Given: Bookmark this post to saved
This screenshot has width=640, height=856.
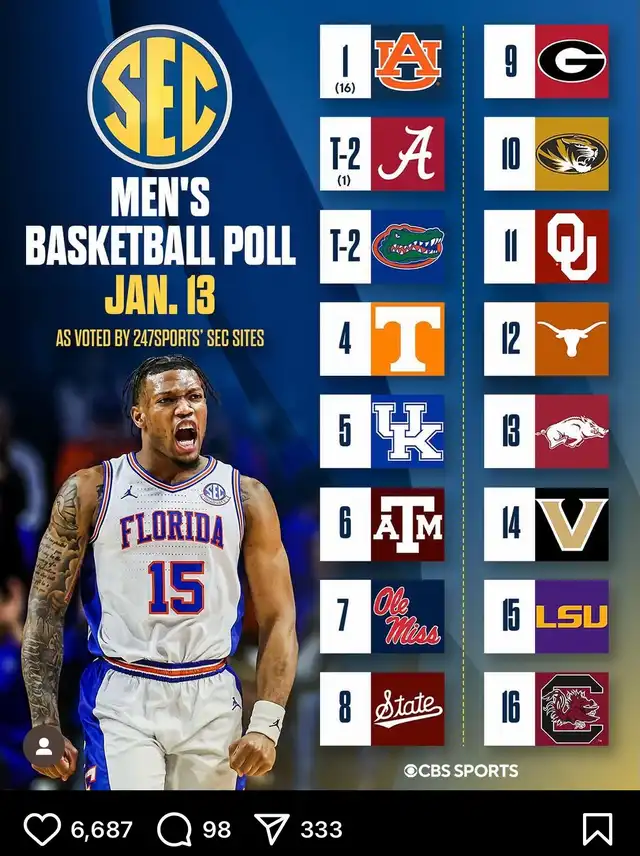Looking at the screenshot, I should pyautogui.click(x=597, y=829).
